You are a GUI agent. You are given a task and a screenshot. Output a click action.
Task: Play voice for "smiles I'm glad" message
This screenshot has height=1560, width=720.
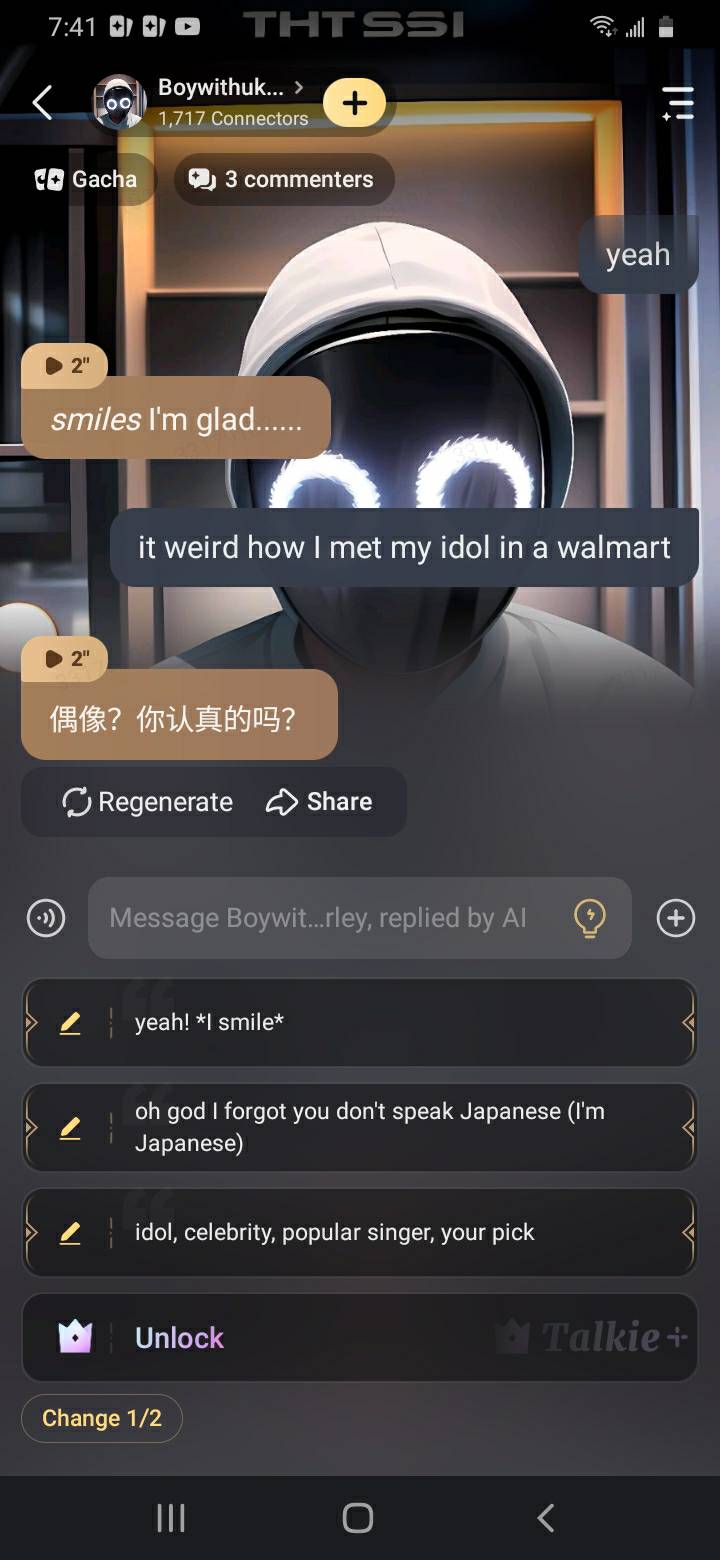pos(66,366)
